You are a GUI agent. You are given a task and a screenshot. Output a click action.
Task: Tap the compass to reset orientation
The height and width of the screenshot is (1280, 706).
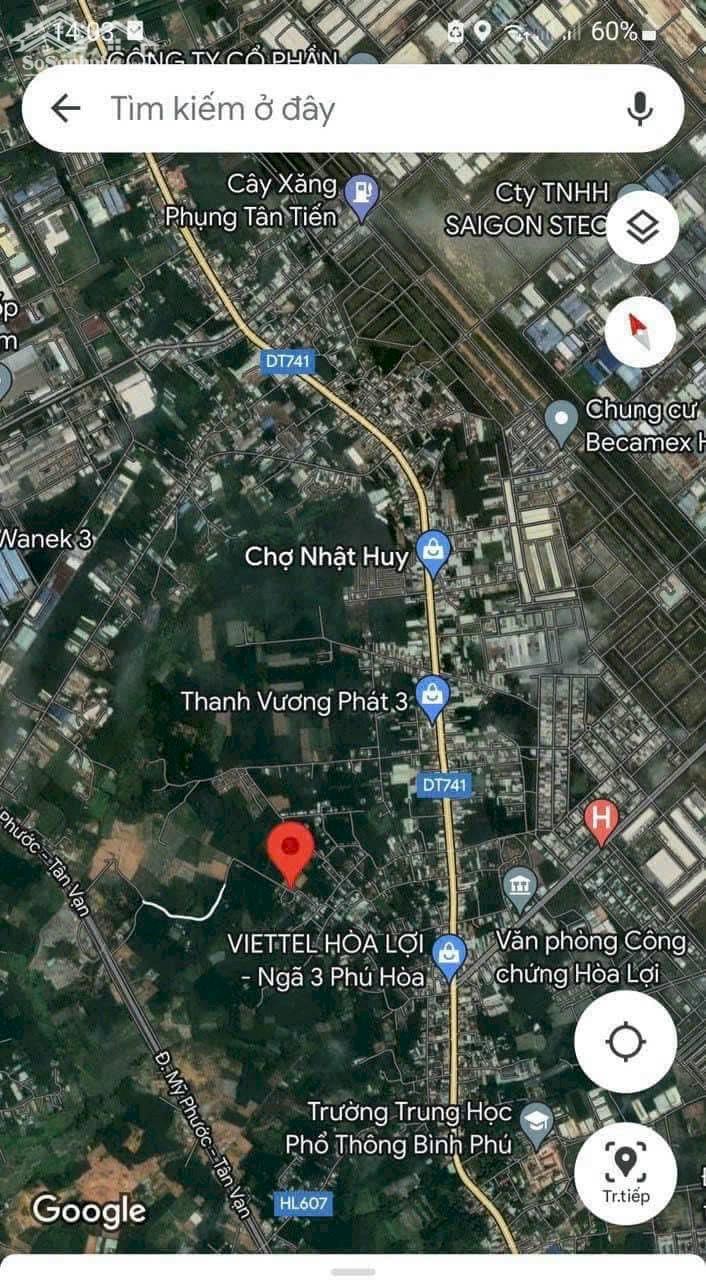(x=642, y=332)
